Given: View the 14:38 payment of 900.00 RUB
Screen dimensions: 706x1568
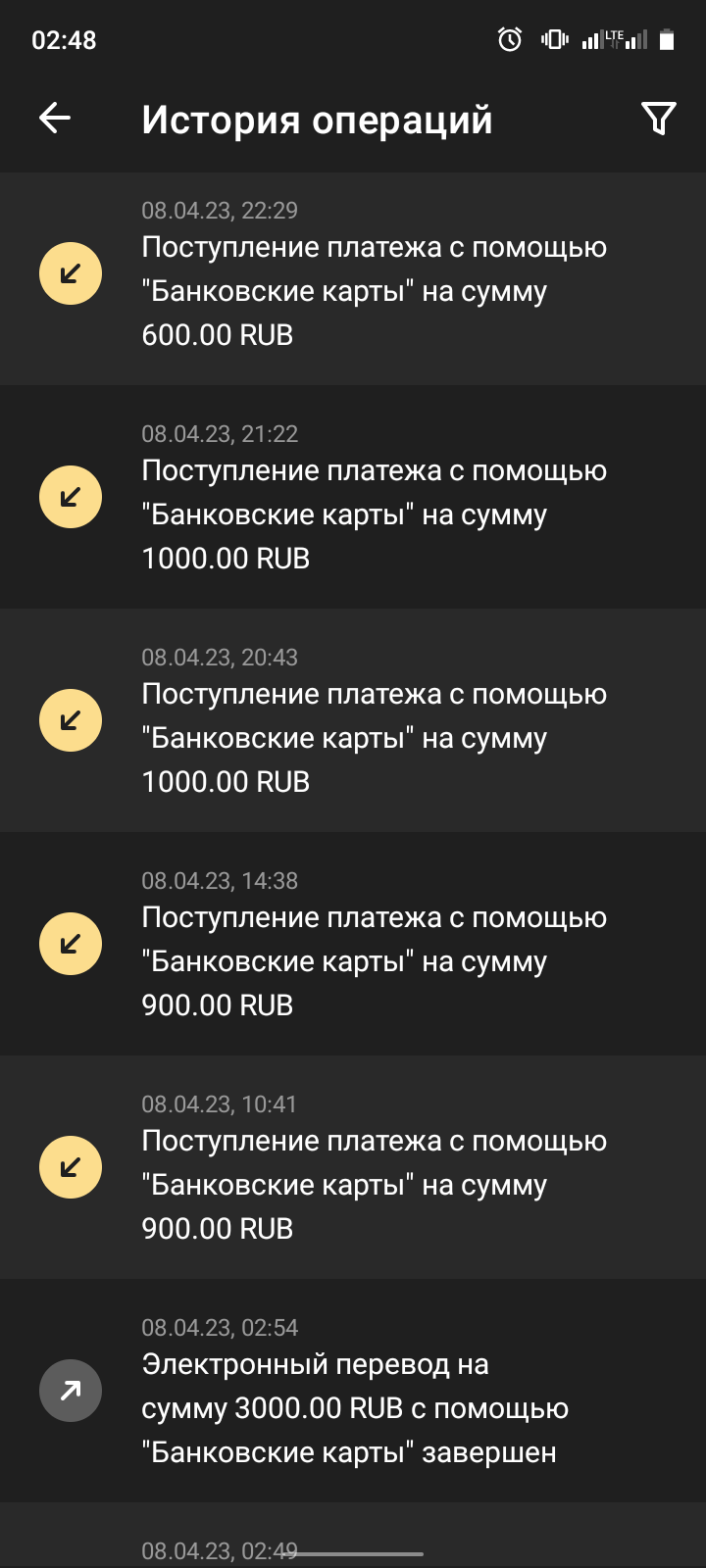Looking at the screenshot, I should click(353, 944).
